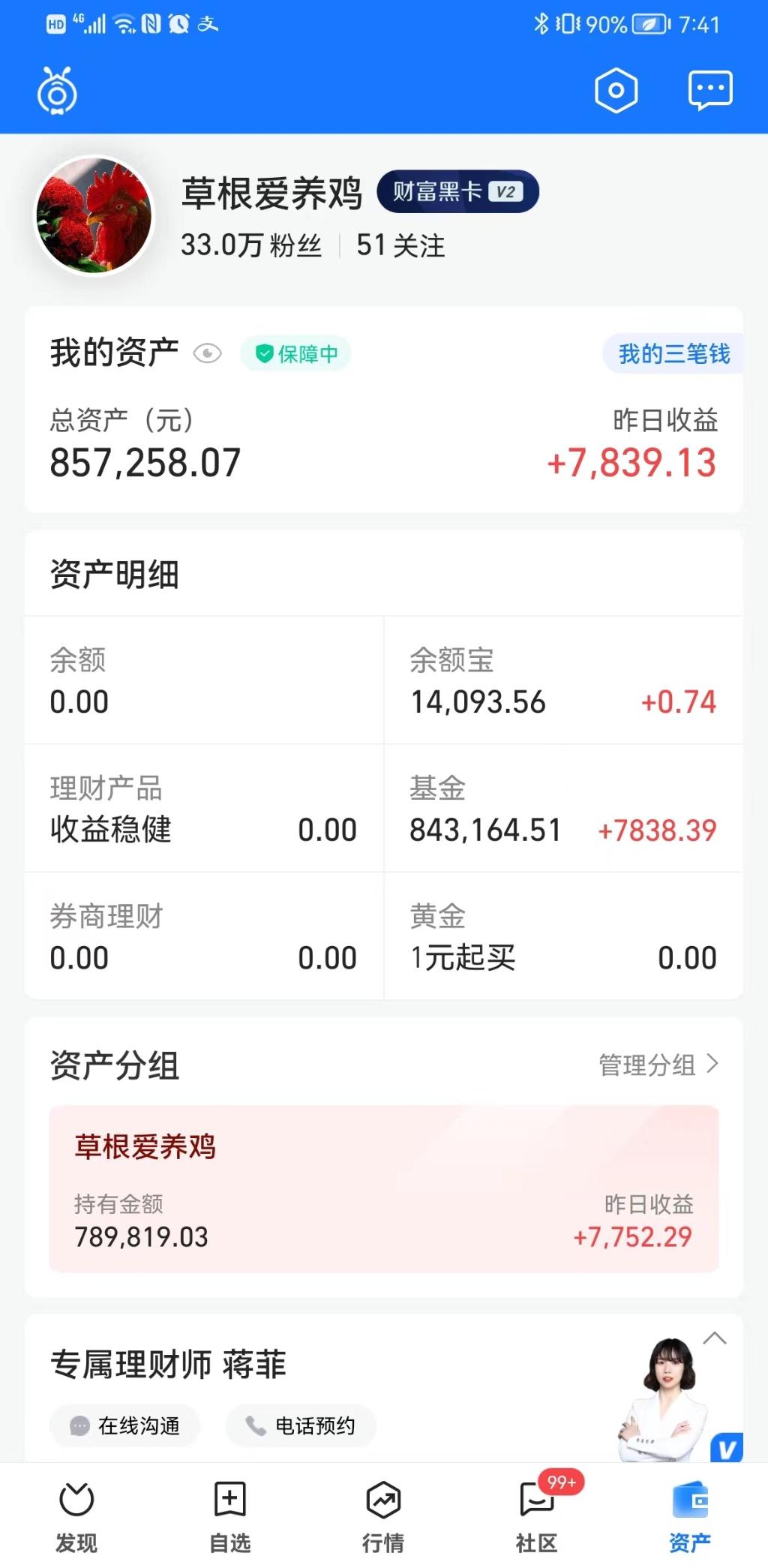This screenshot has height=1568, width=768.
Task: Open the 券商理财 cell
Action: point(204,936)
